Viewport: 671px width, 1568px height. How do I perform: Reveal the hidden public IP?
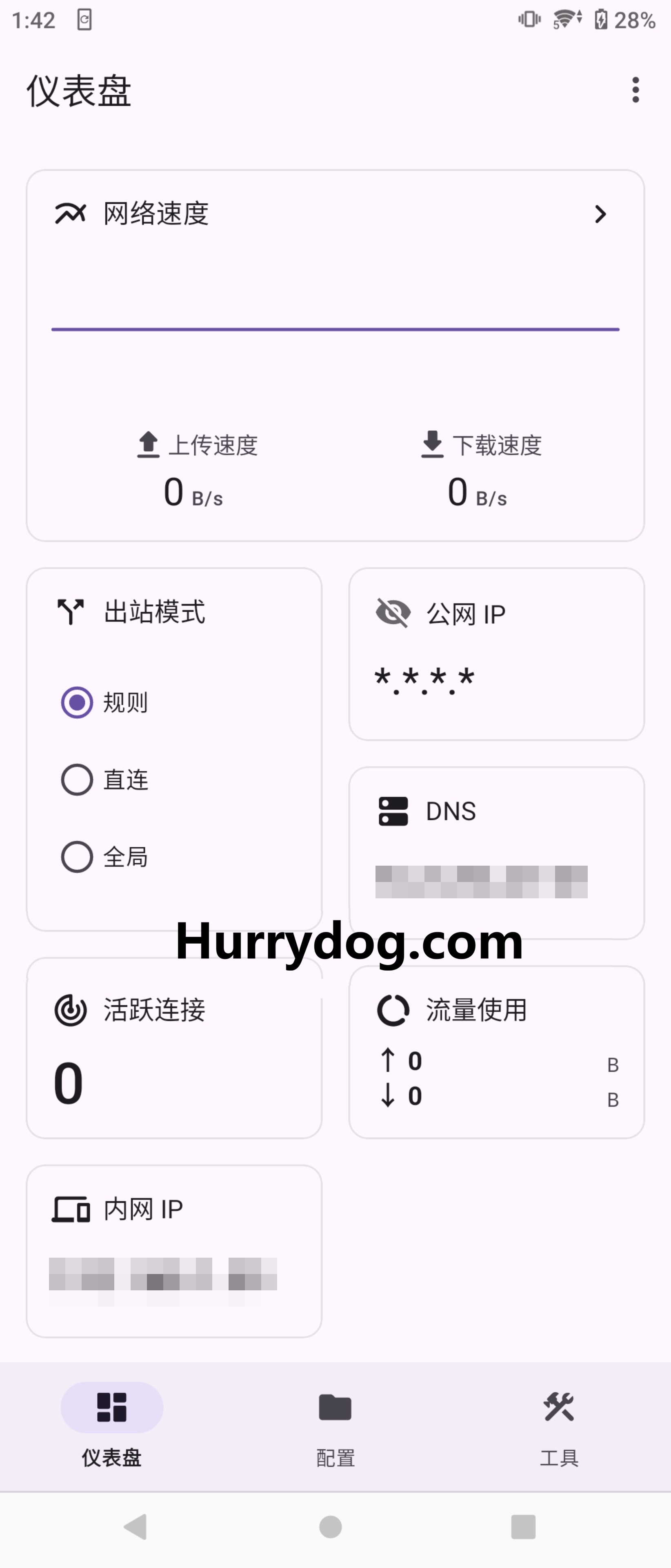393,612
